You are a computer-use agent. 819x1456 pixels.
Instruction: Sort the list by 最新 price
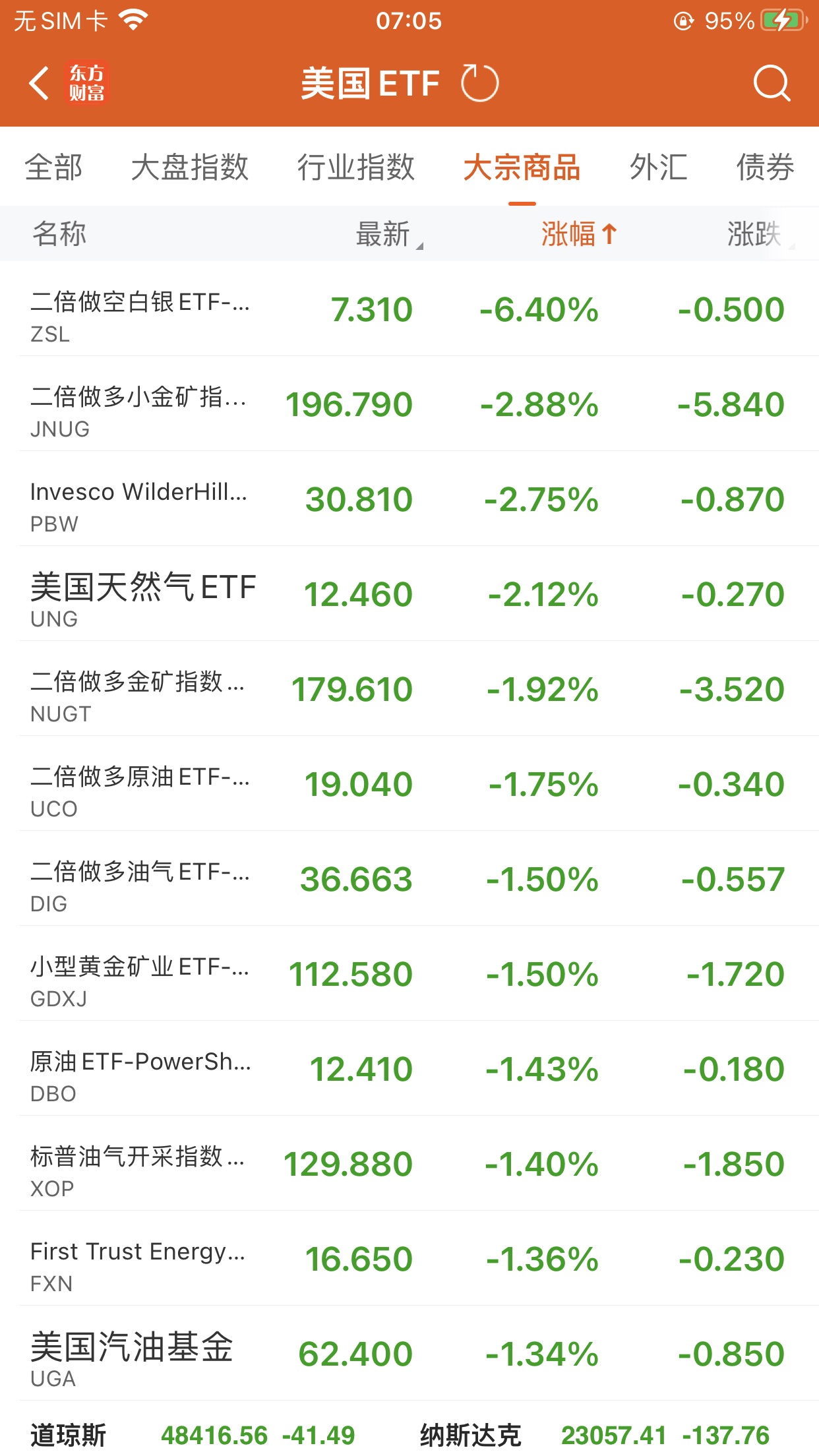[386, 234]
